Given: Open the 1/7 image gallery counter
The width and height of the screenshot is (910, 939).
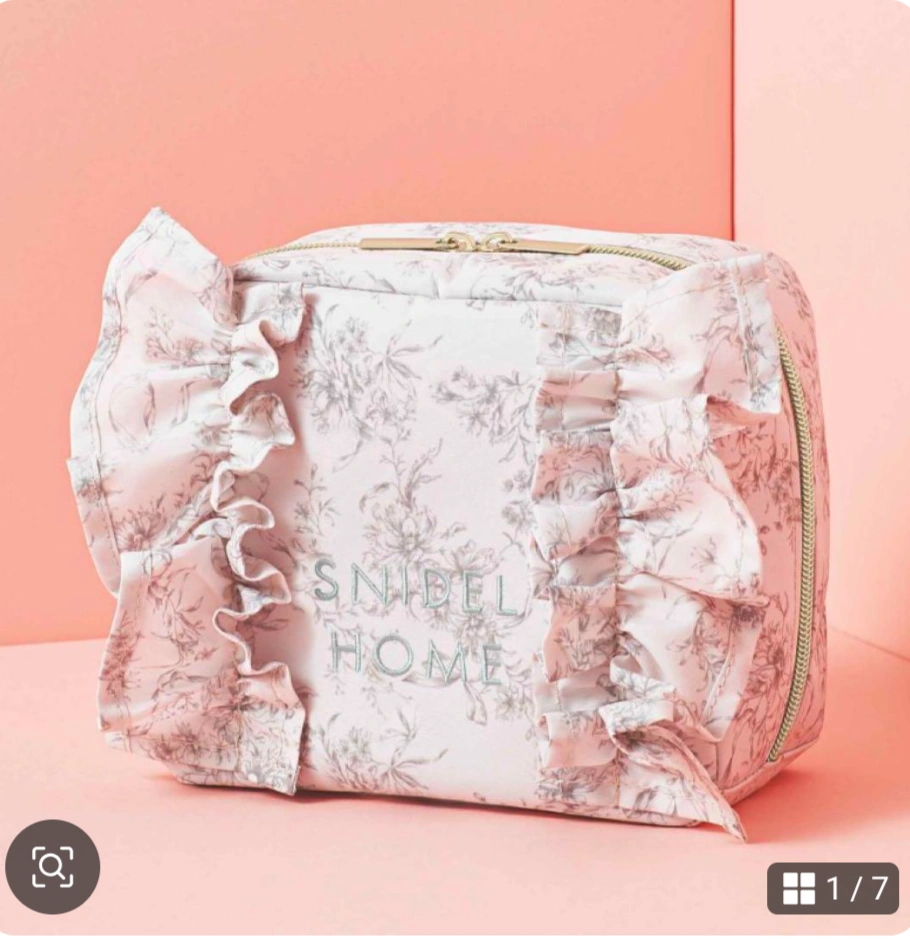Looking at the screenshot, I should pyautogui.click(x=832, y=887).
